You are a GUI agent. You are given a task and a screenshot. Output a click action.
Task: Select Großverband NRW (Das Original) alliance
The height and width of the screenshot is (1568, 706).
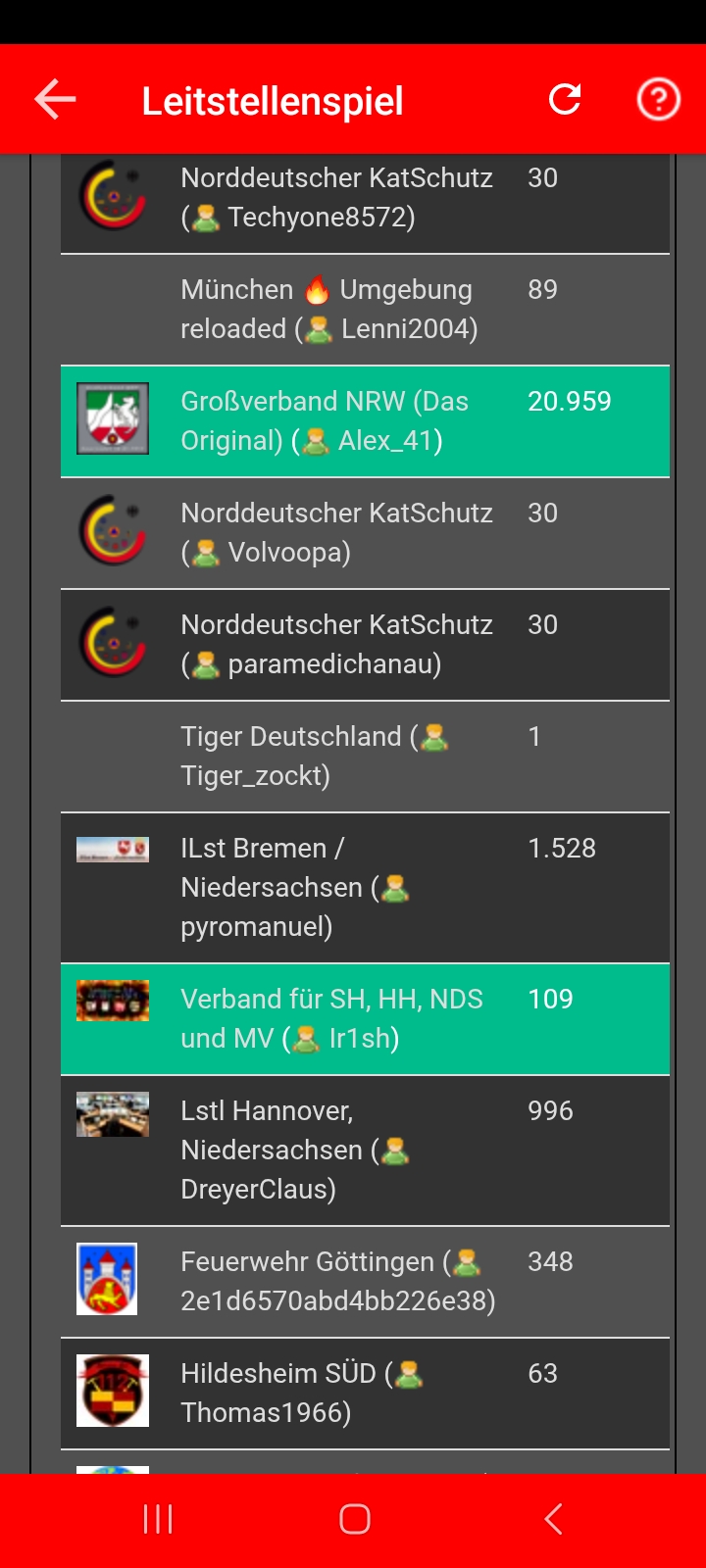click(325, 421)
